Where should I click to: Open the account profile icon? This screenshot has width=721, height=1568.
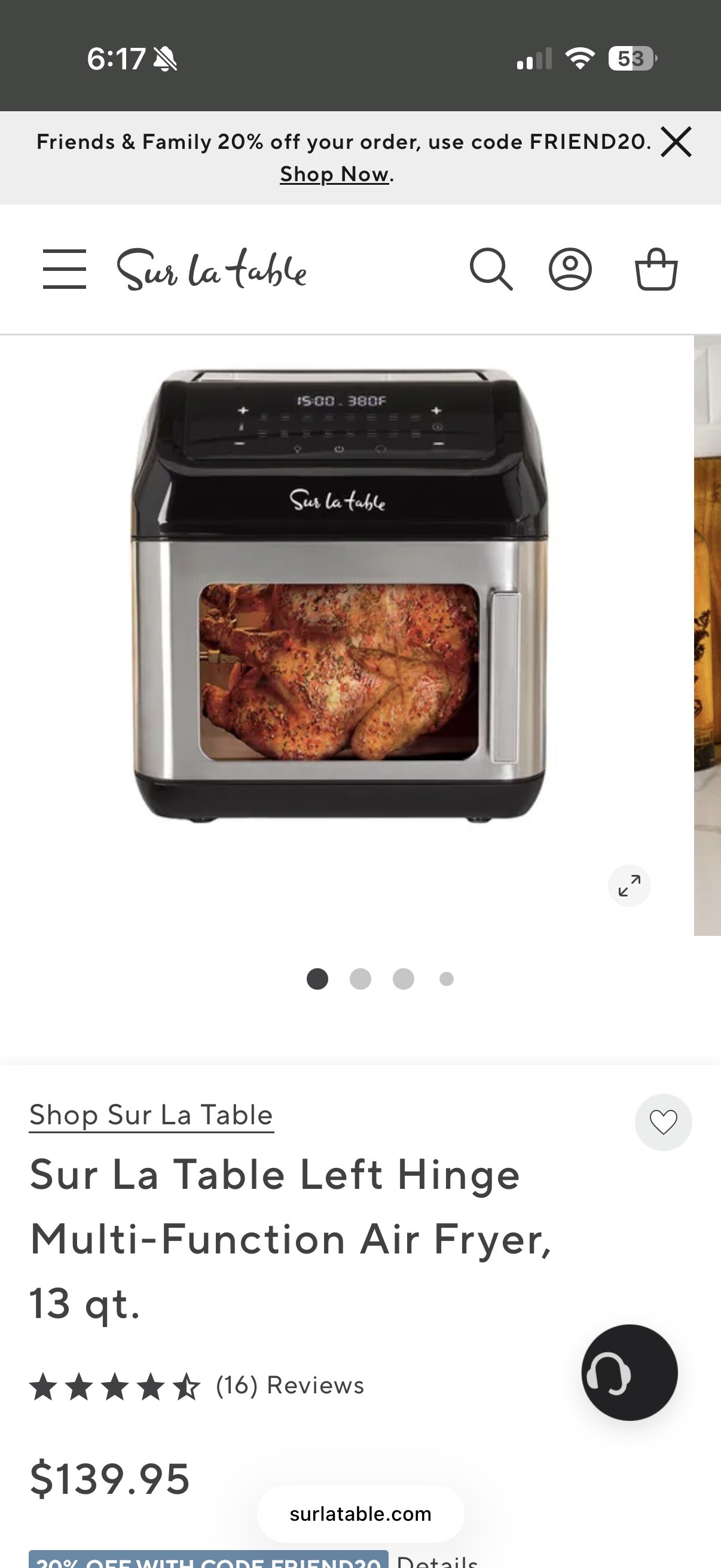[x=570, y=269]
